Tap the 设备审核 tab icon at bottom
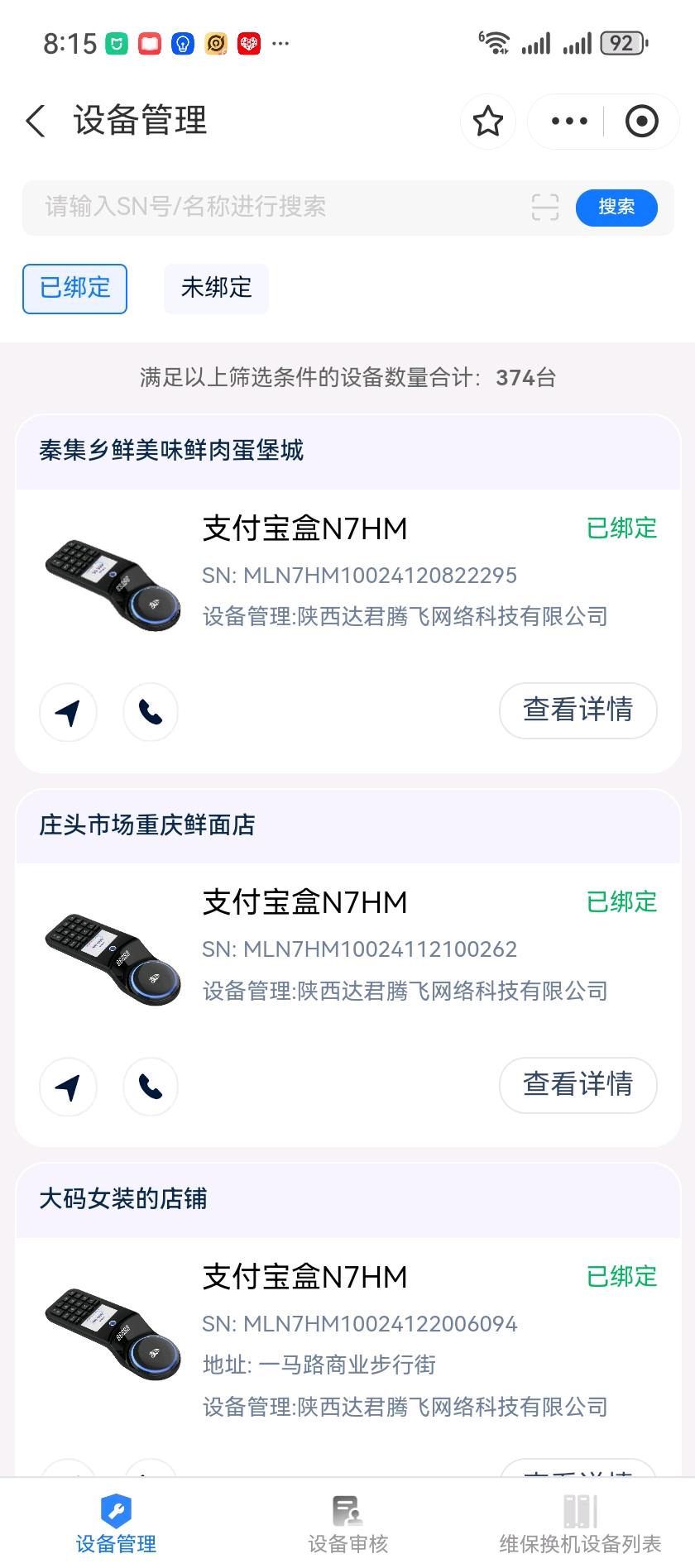The width and height of the screenshot is (695, 1568). pos(347,1522)
